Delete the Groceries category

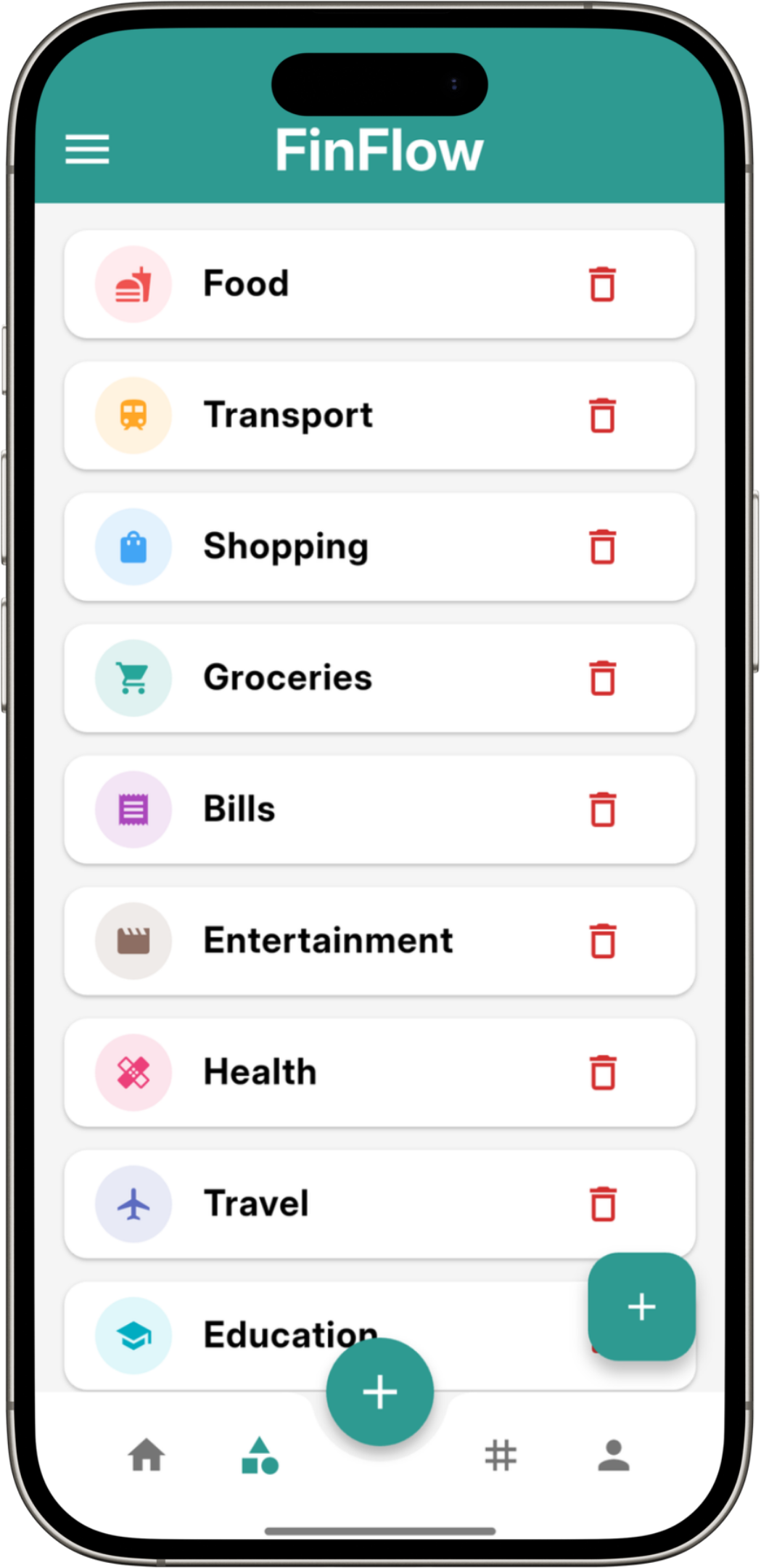coord(602,678)
